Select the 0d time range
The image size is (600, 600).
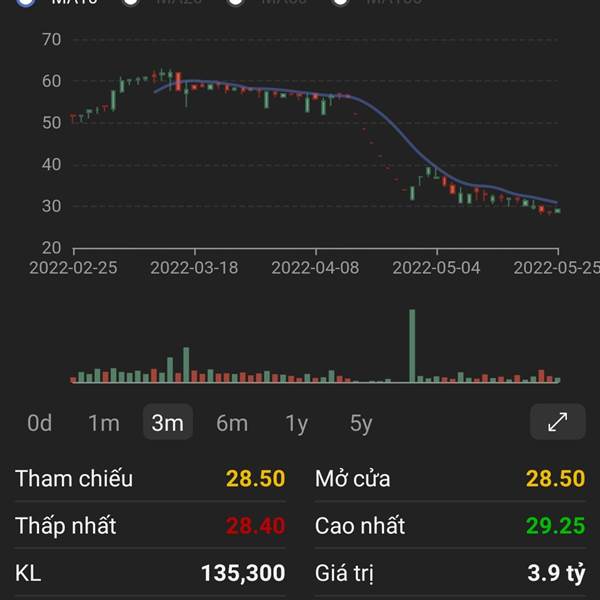[x=39, y=423]
